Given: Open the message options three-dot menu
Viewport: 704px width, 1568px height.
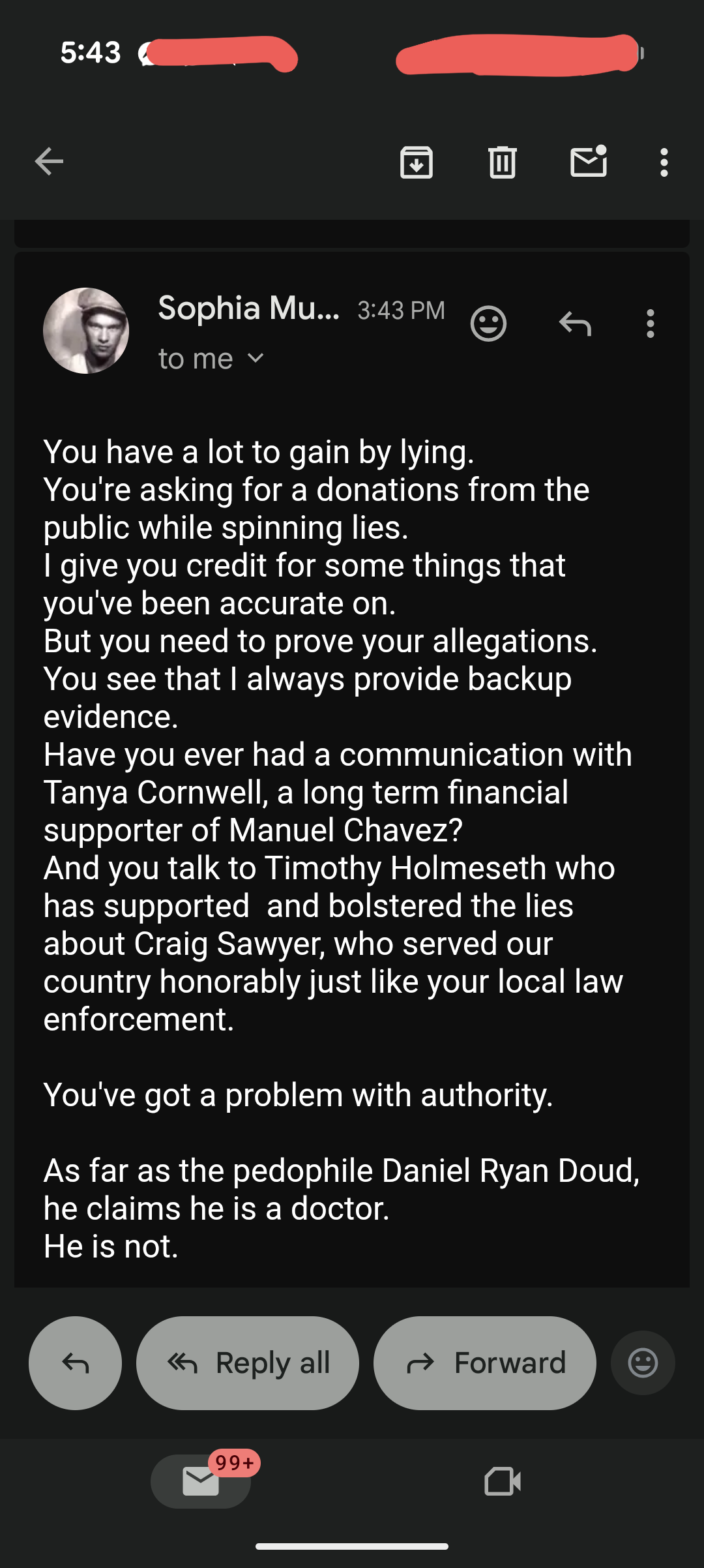Looking at the screenshot, I should pyautogui.click(x=650, y=324).
